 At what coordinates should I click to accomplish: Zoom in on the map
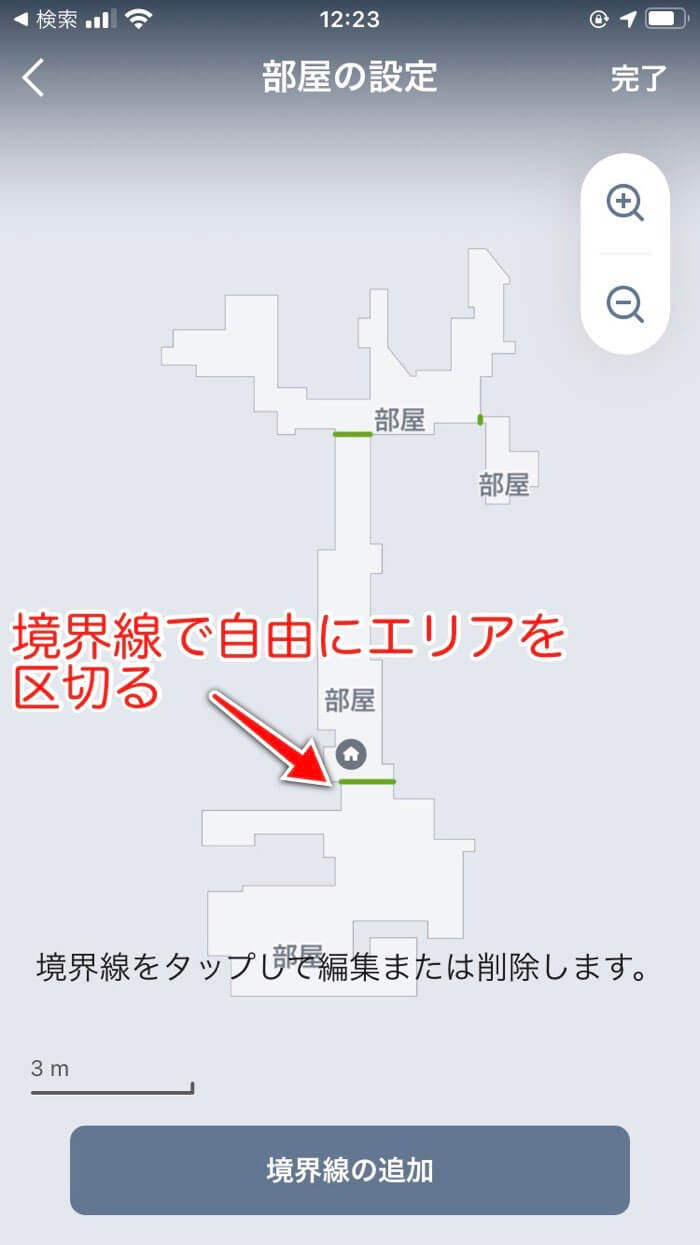(x=625, y=203)
